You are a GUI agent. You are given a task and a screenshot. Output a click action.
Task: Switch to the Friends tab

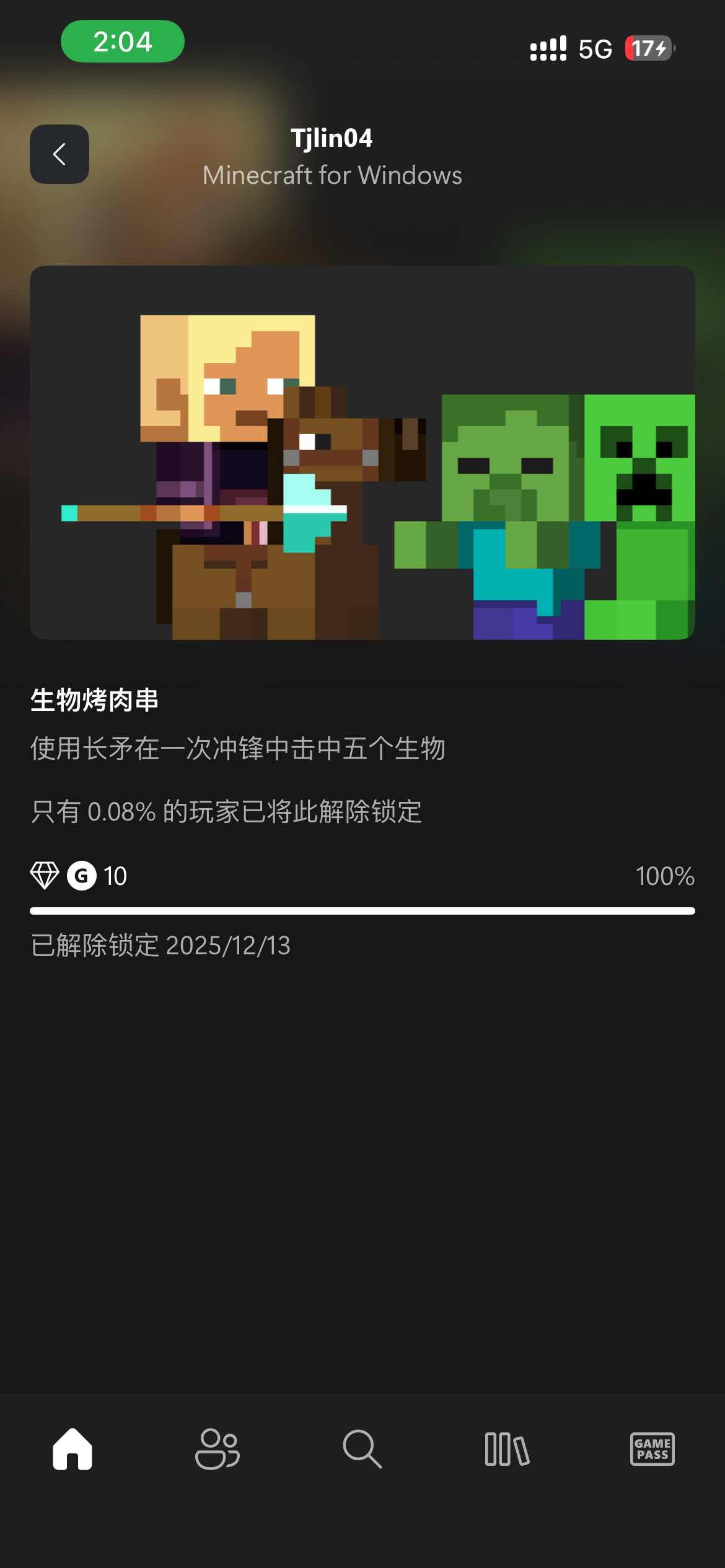click(217, 1449)
